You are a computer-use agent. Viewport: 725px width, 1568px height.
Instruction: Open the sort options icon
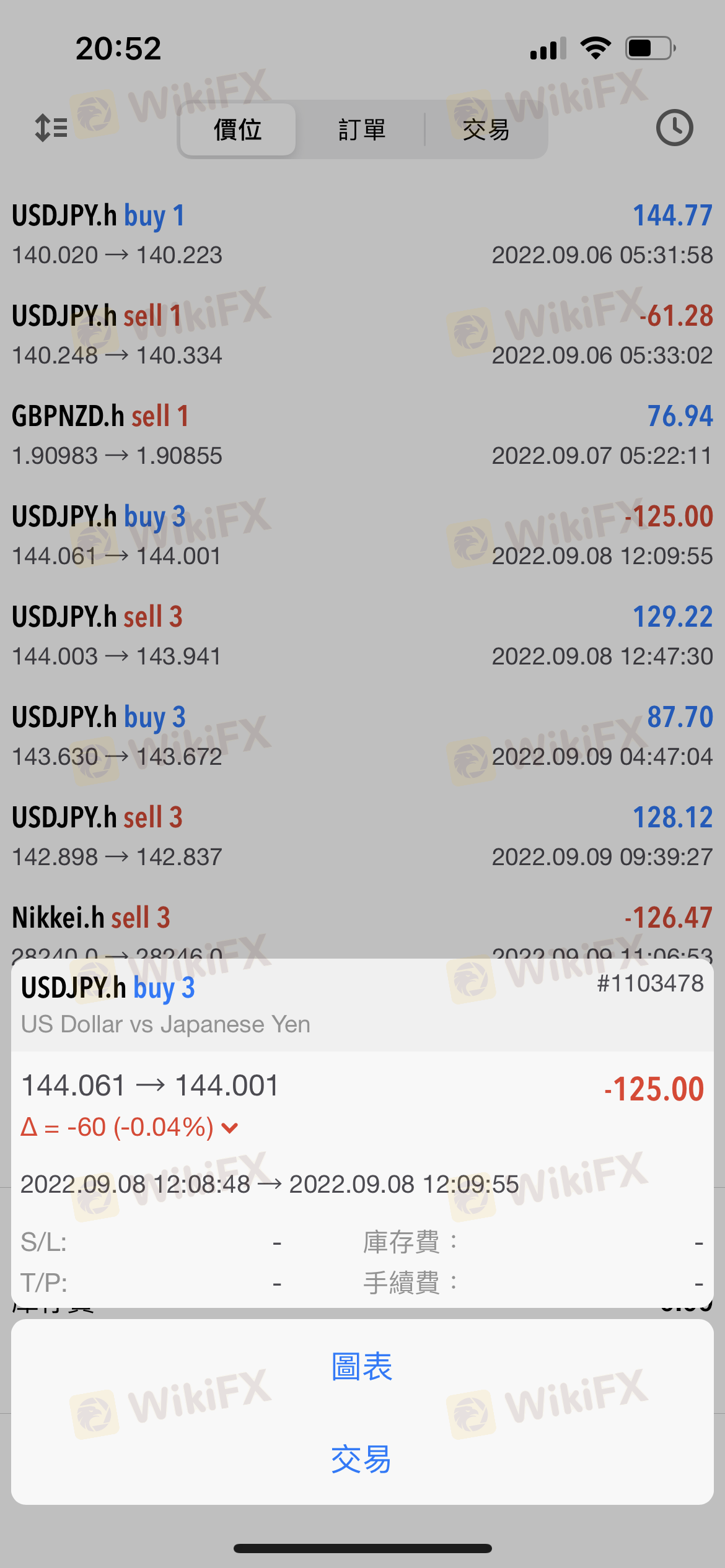(x=51, y=128)
